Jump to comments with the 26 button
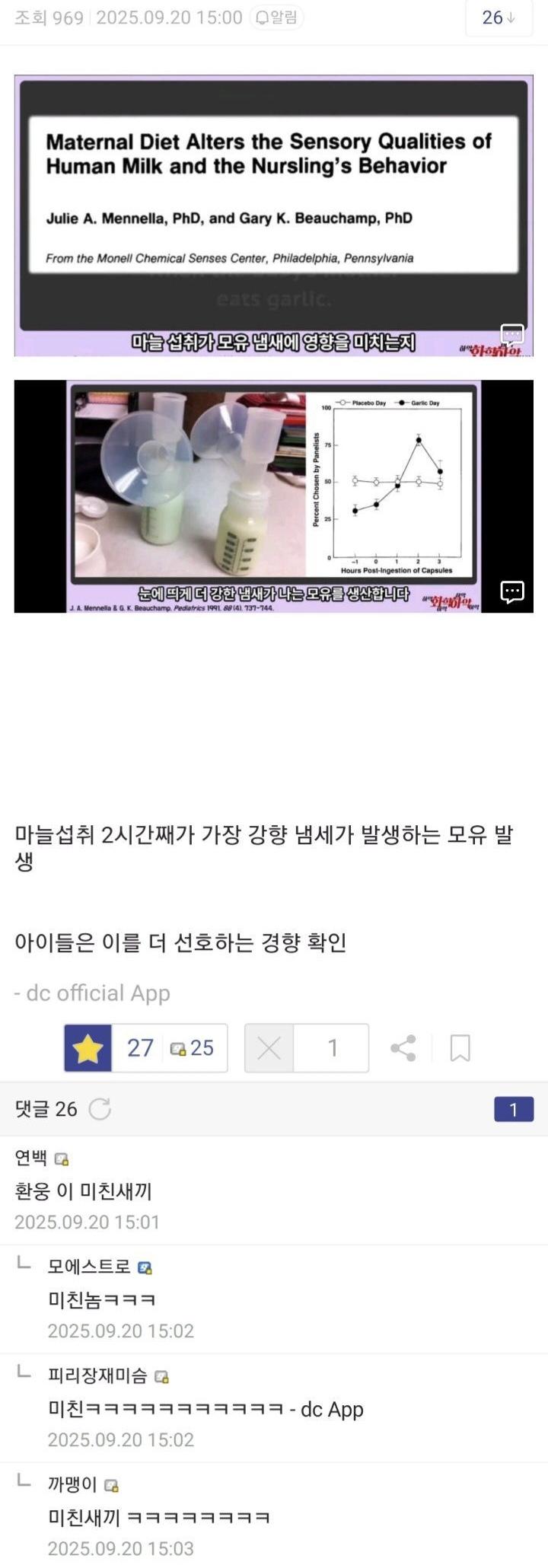The image size is (548, 1568). pyautogui.click(x=499, y=18)
